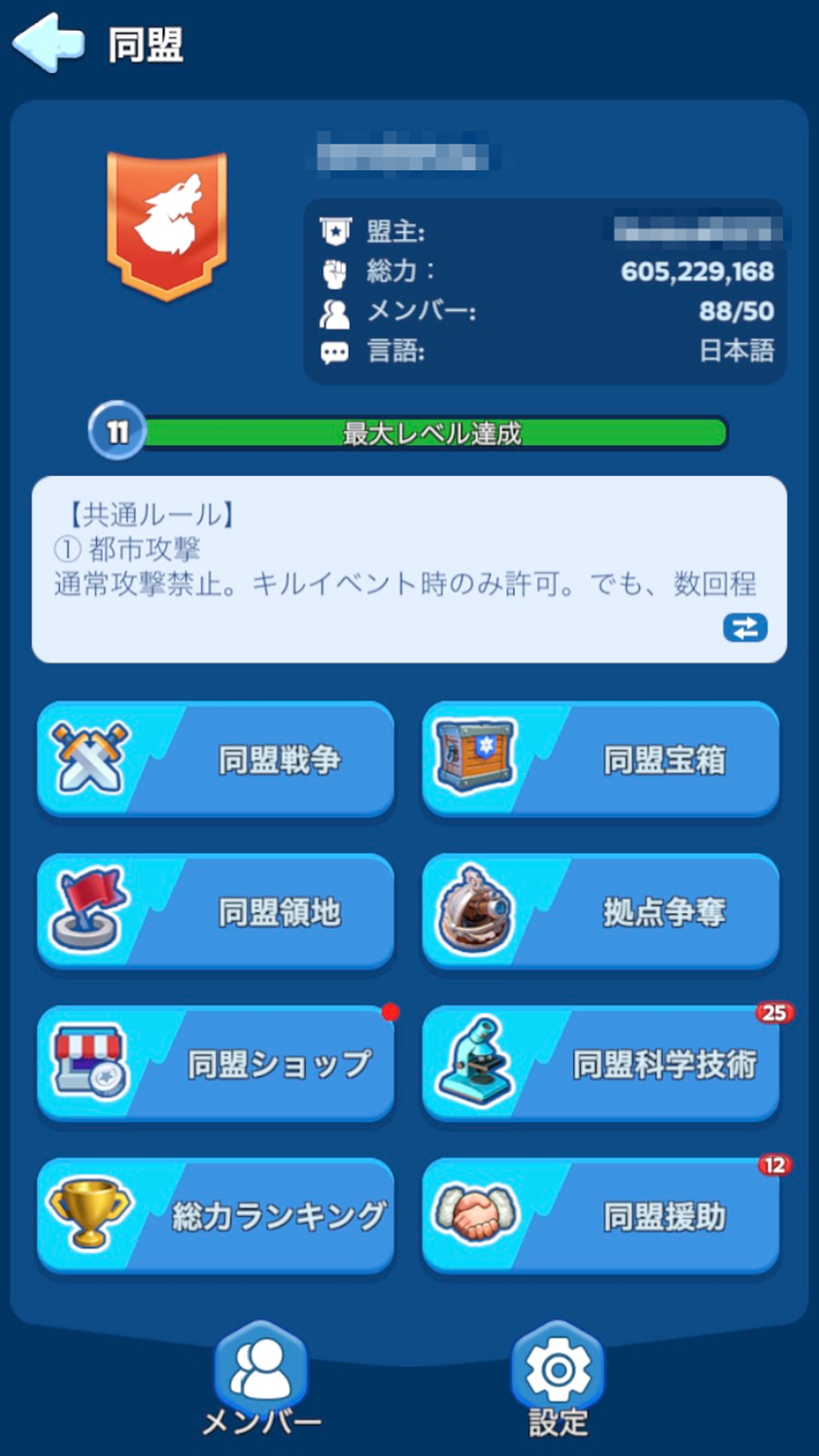Open 同盟援助 alliance help
Image resolution: width=819 pixels, height=1456 pixels.
coord(600,1216)
